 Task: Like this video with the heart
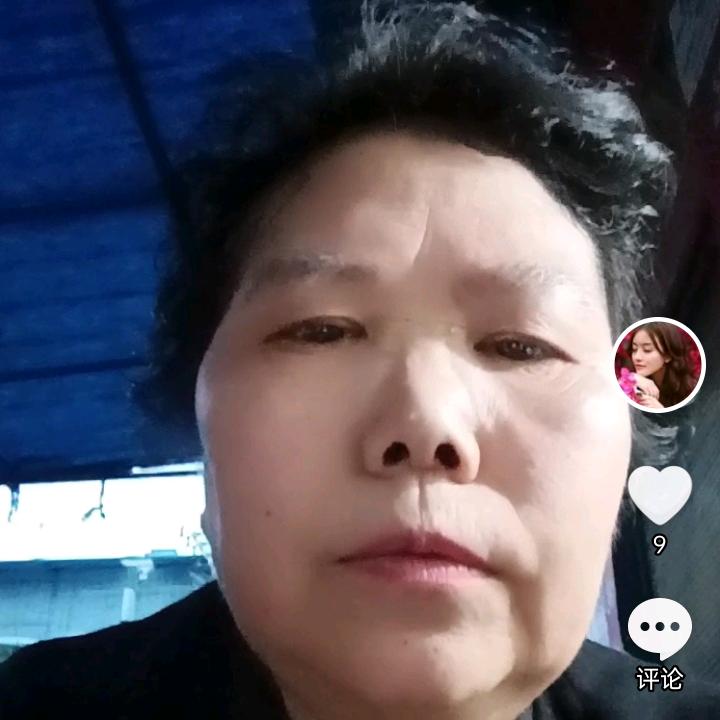pos(660,495)
